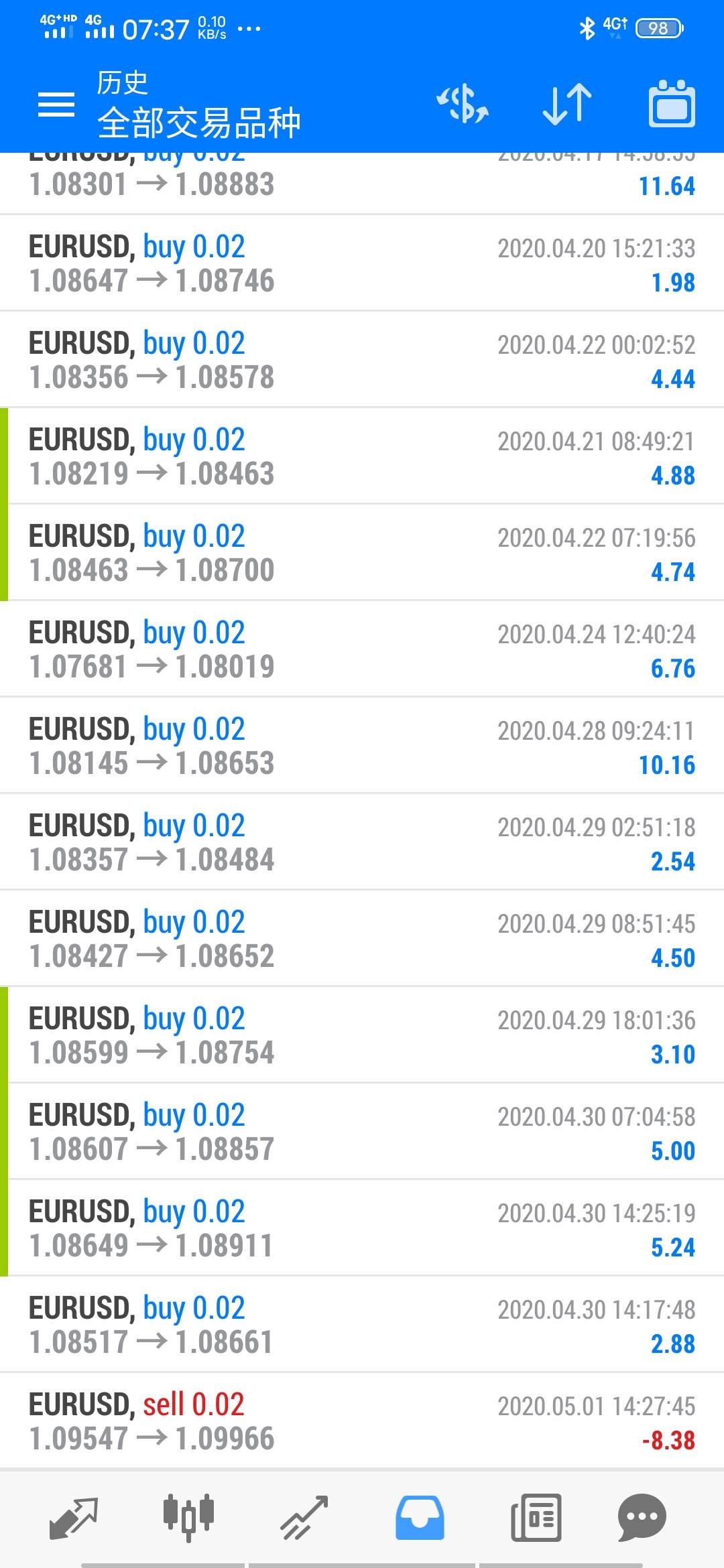Open the calendar date range picker
724x1568 pixels.
(672, 105)
